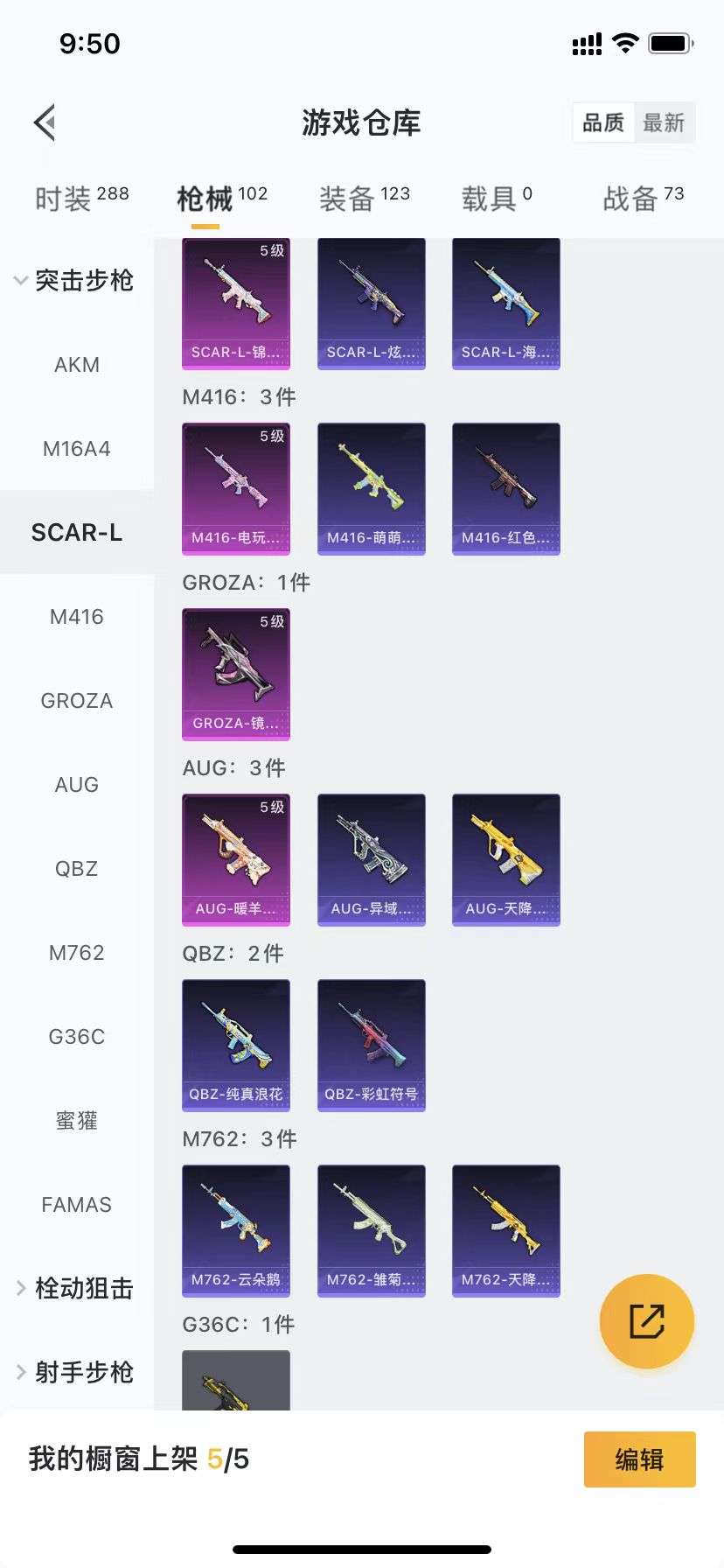
Task: Go back using the top-left arrow
Action: point(45,122)
